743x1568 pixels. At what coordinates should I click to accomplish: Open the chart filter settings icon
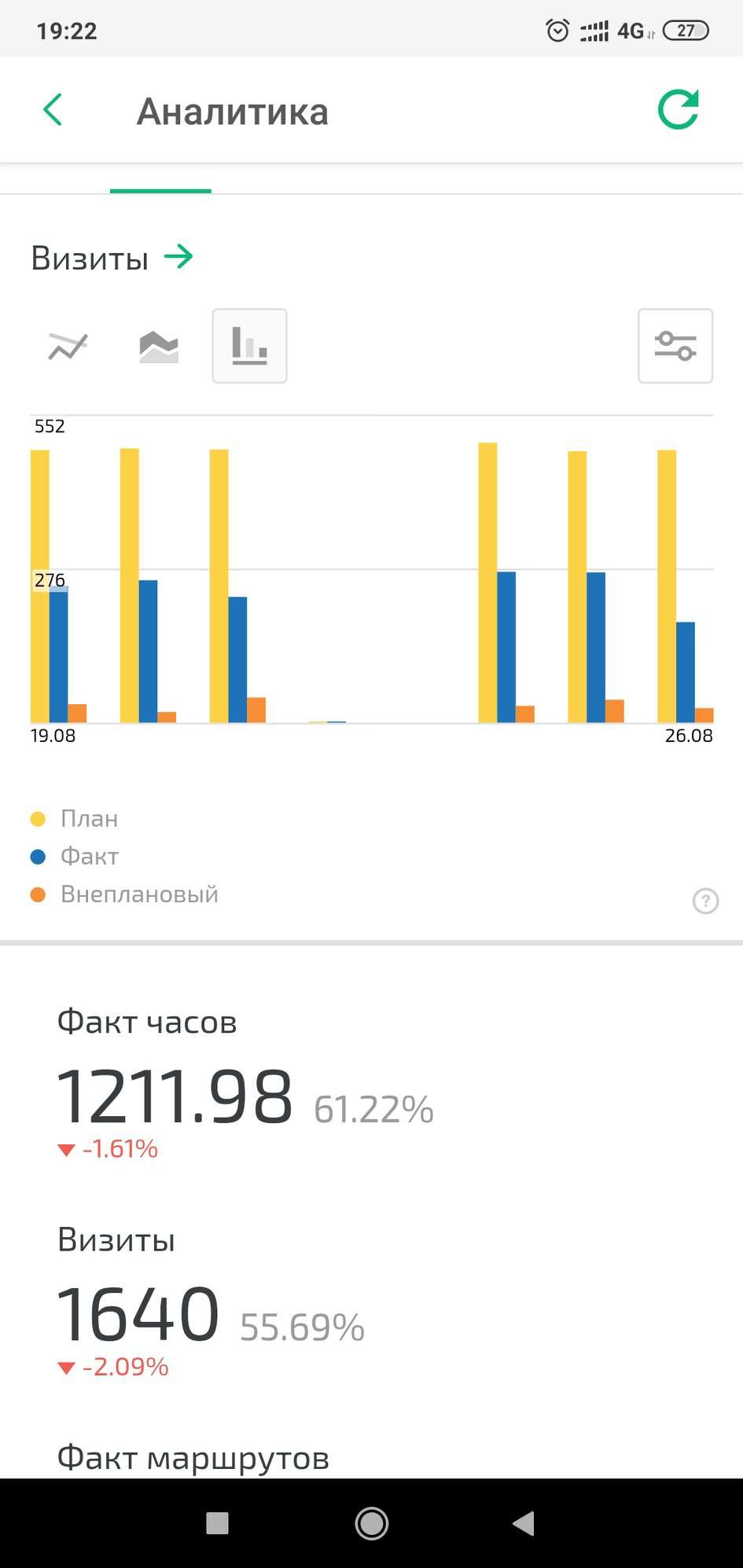675,346
